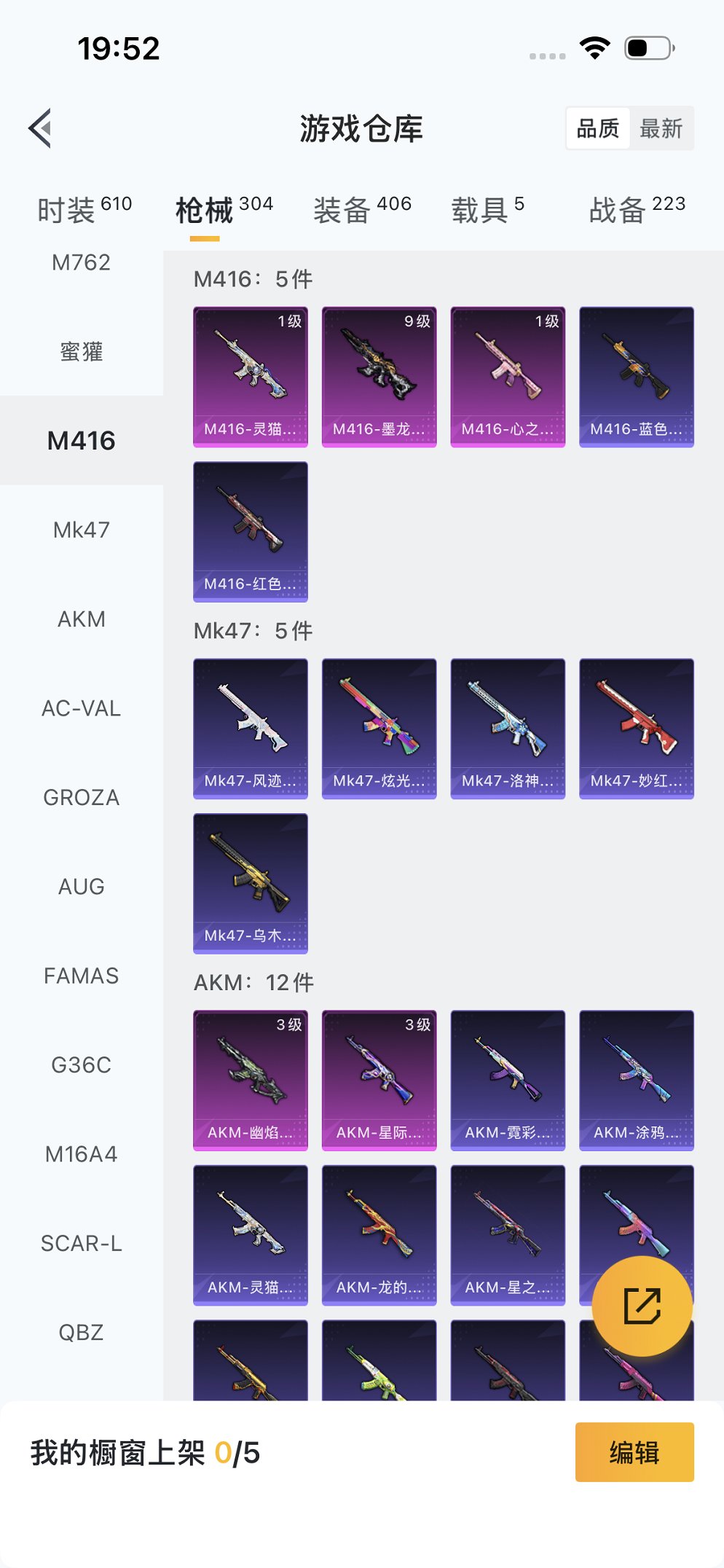This screenshot has width=724, height=1568.
Task: Sort warehouse by 最新
Action: coord(661,128)
